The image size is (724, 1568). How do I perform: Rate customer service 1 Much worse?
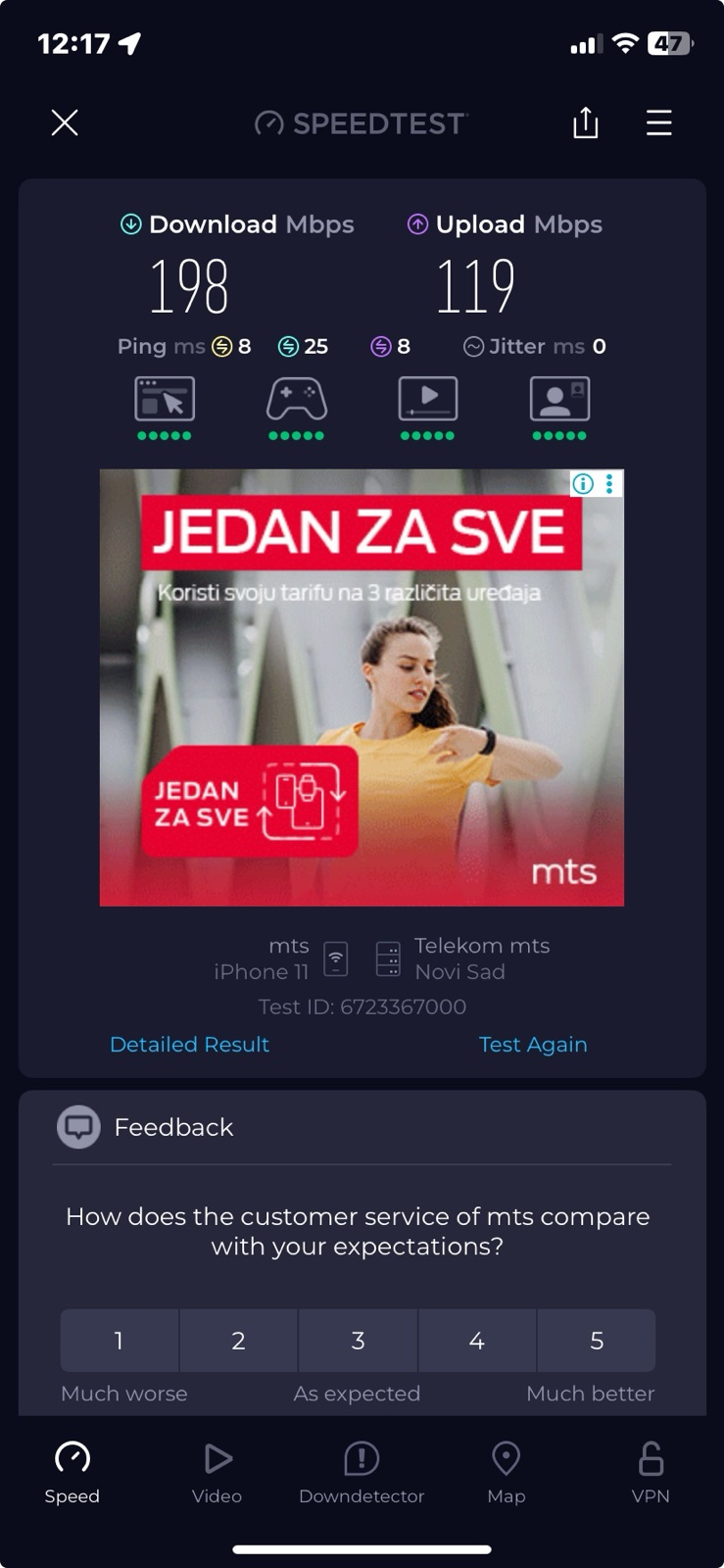[120, 1341]
